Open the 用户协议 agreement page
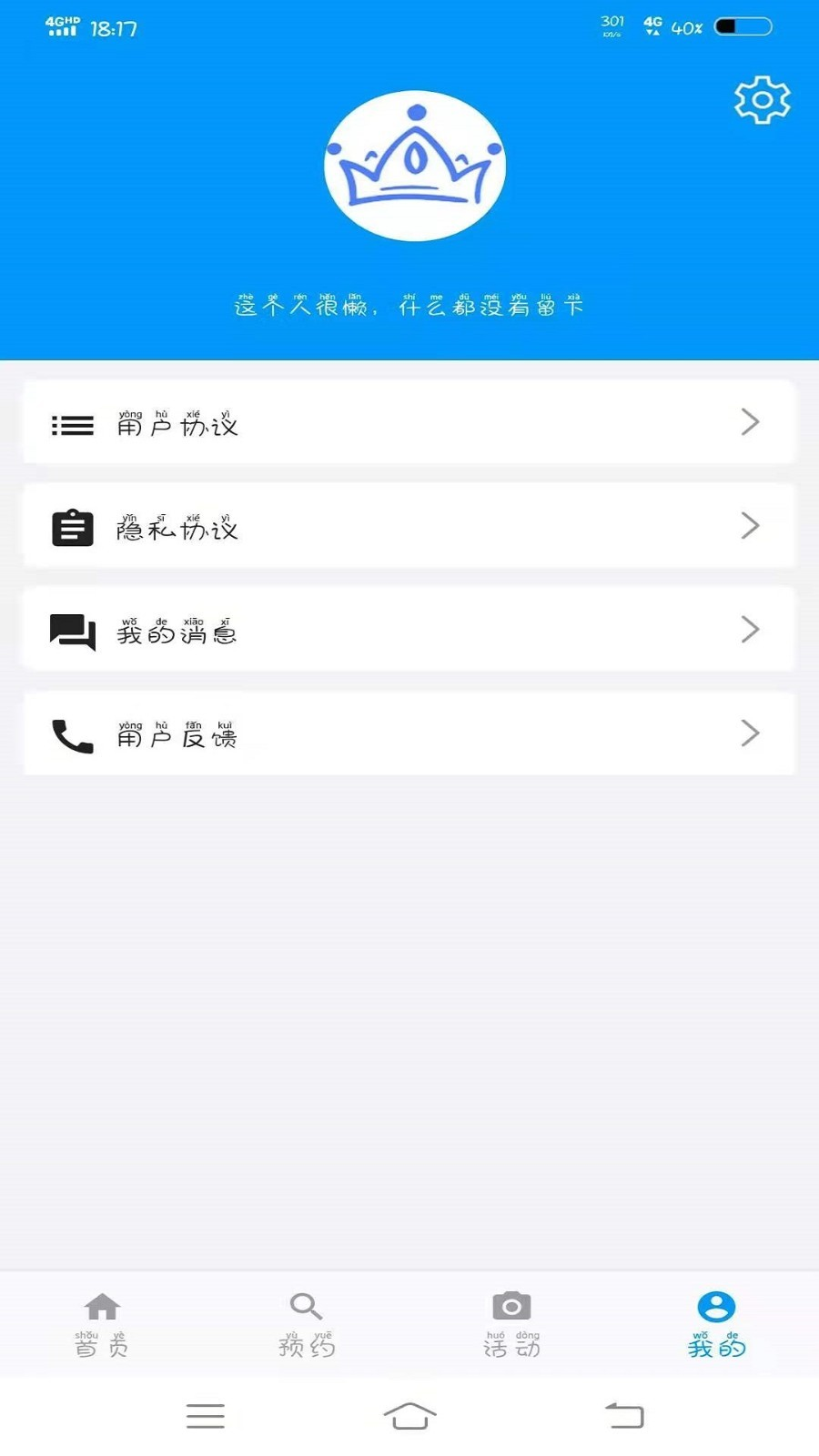Image resolution: width=819 pixels, height=1456 pixels. pyautogui.click(x=177, y=424)
